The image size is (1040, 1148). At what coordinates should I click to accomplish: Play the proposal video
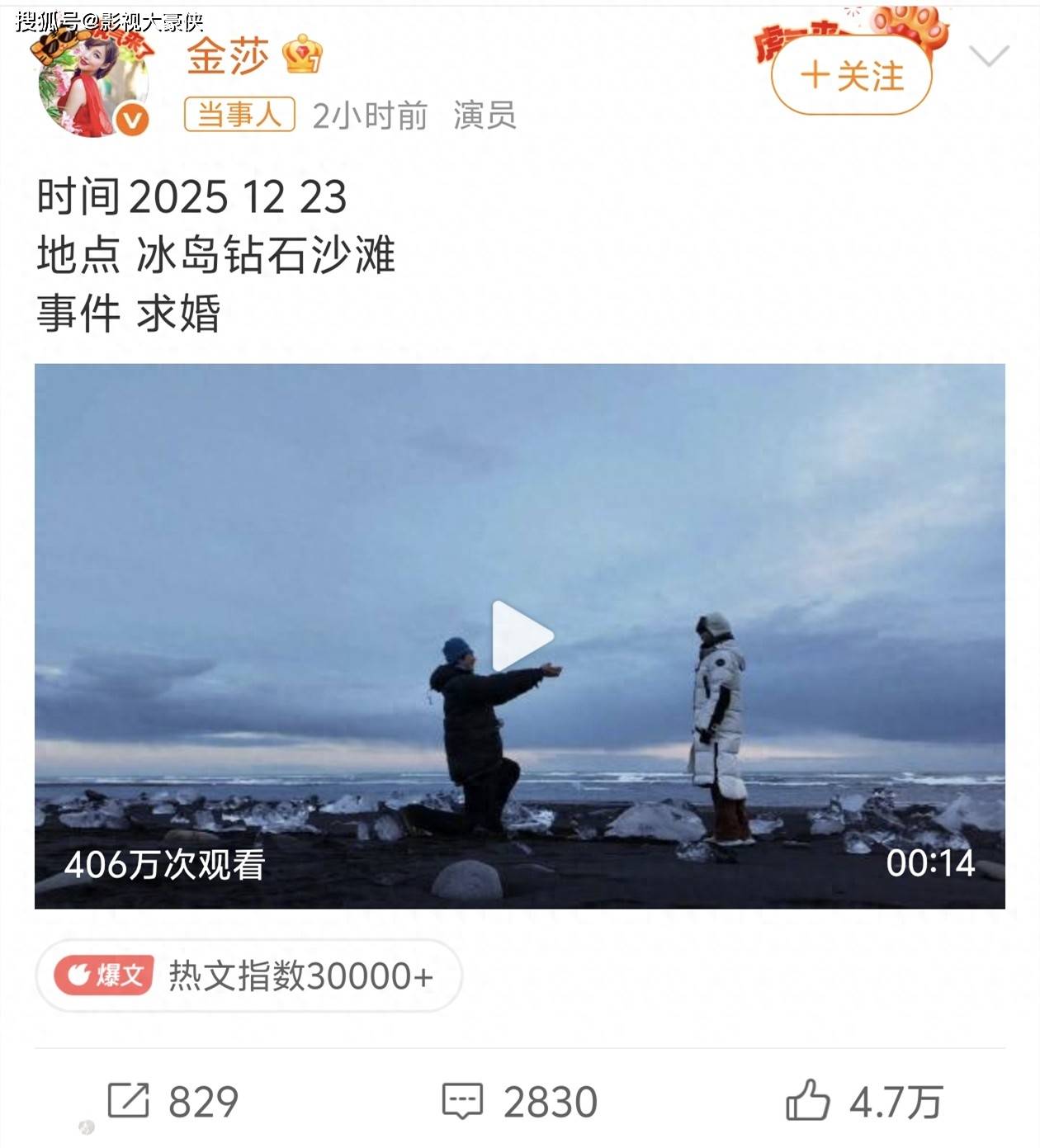pyautogui.click(x=521, y=635)
